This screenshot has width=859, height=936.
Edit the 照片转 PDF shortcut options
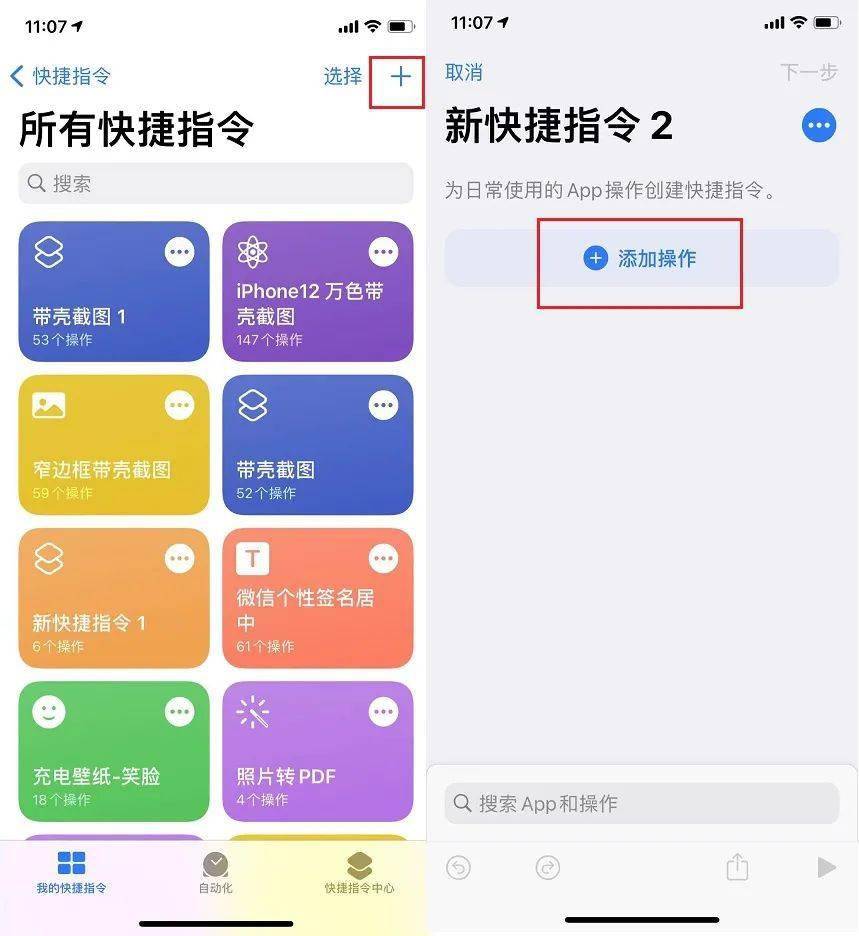point(383,712)
